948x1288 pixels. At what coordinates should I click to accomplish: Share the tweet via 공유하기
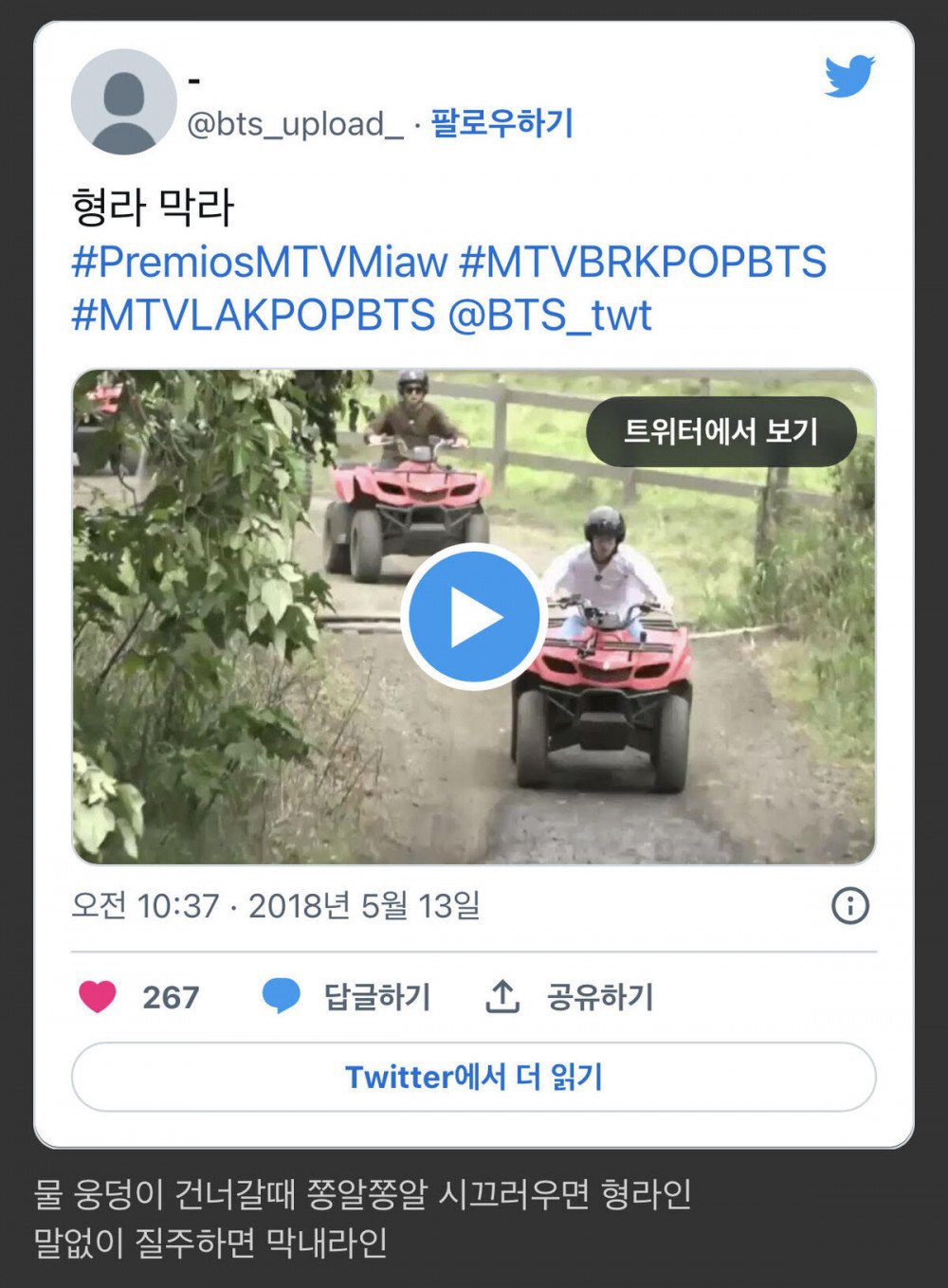pyautogui.click(x=570, y=997)
